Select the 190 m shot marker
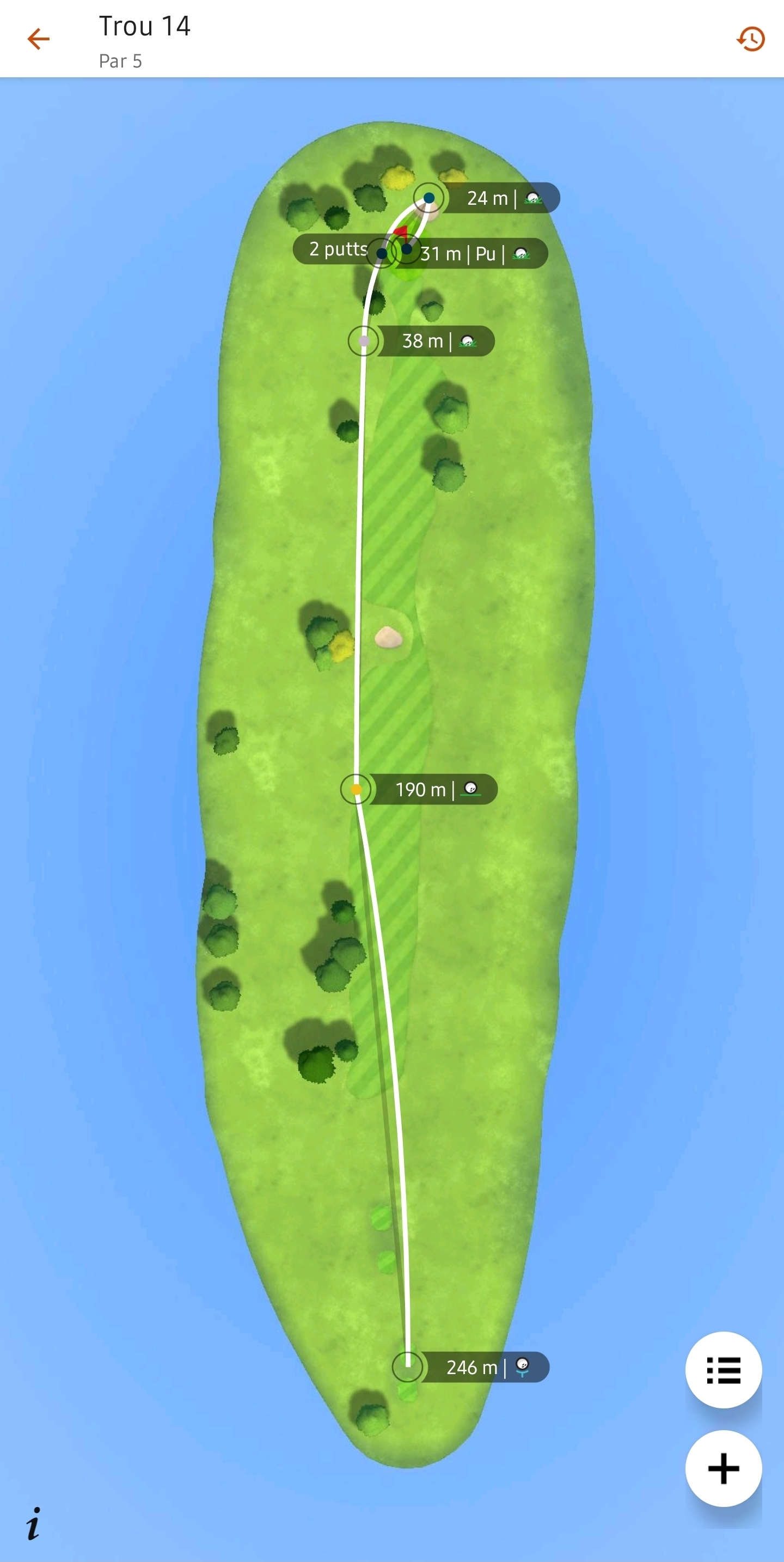784x1562 pixels. pos(357,789)
